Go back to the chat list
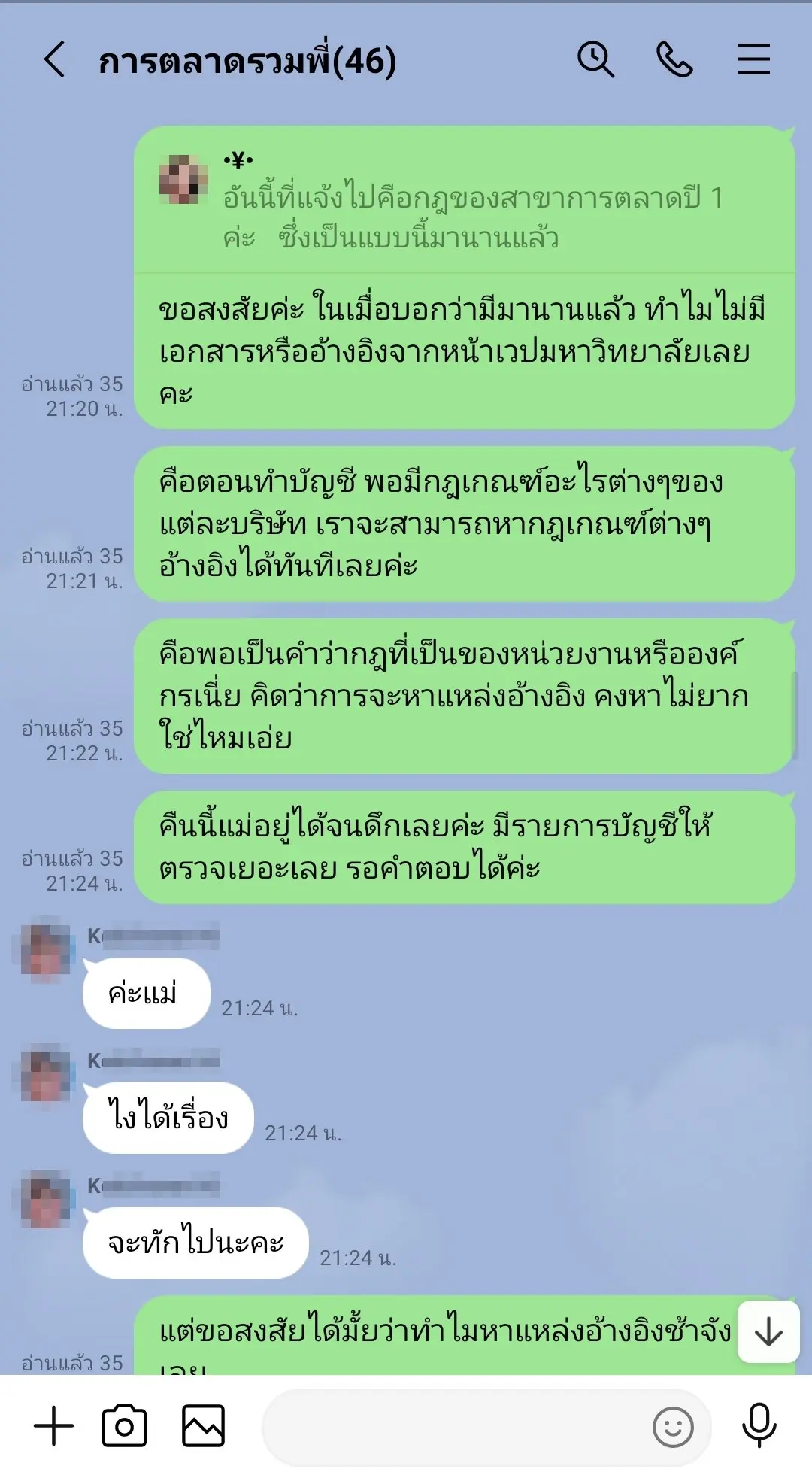This screenshot has height=1472, width=812. [x=54, y=60]
